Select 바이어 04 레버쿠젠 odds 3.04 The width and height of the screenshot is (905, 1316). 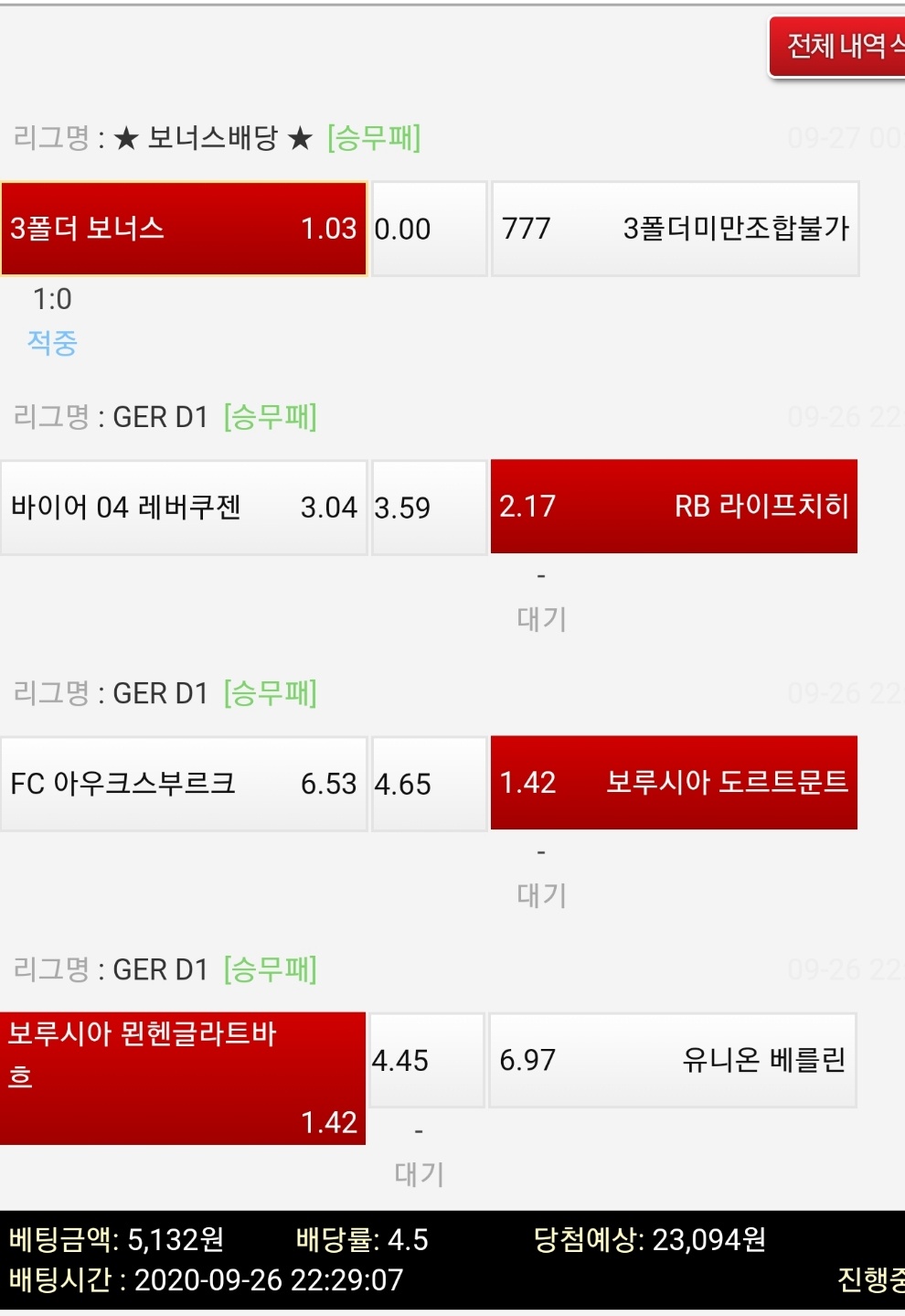(183, 508)
